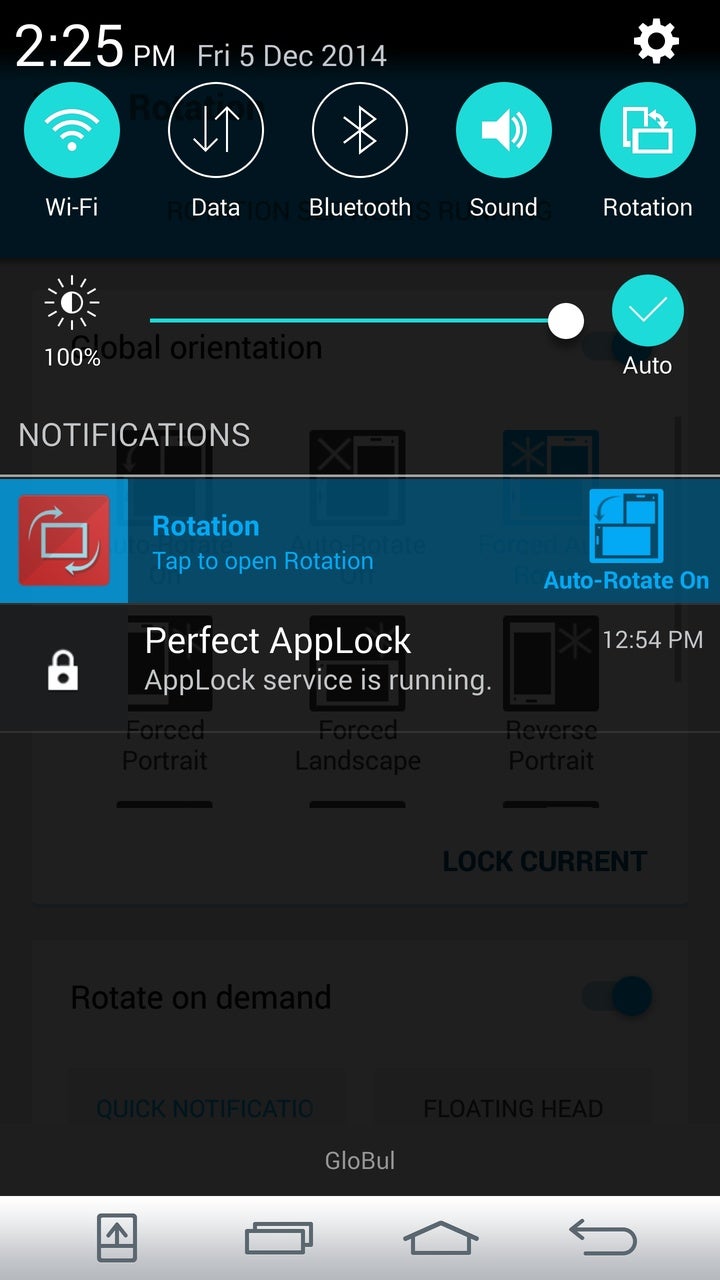
Task: Go to the home screen
Action: coord(441,1238)
